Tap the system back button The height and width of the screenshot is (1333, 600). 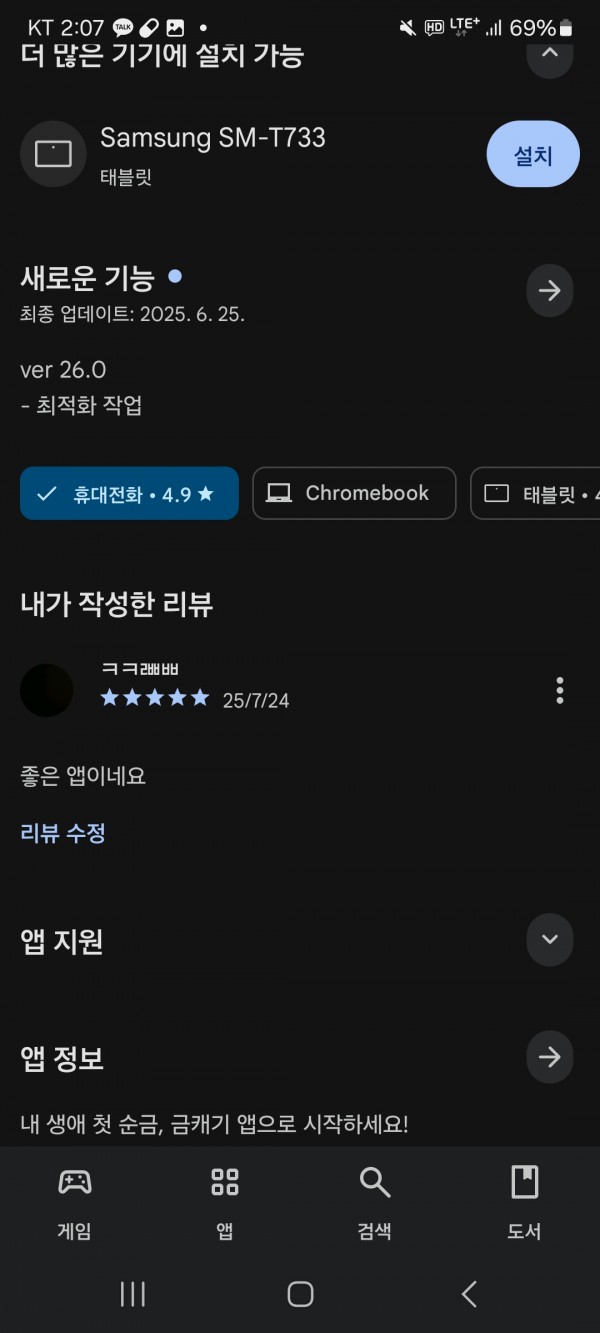(x=469, y=1294)
